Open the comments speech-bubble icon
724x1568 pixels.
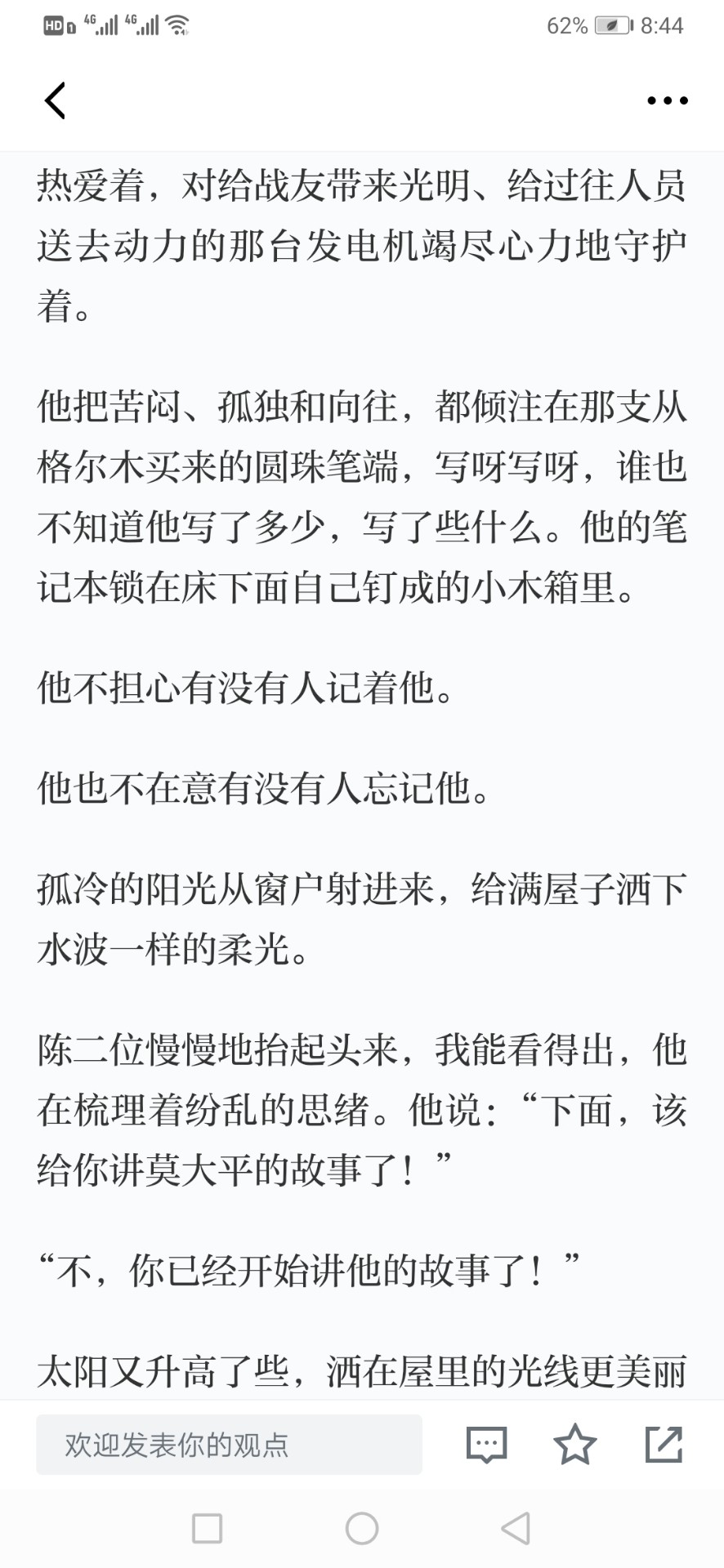click(x=486, y=1445)
